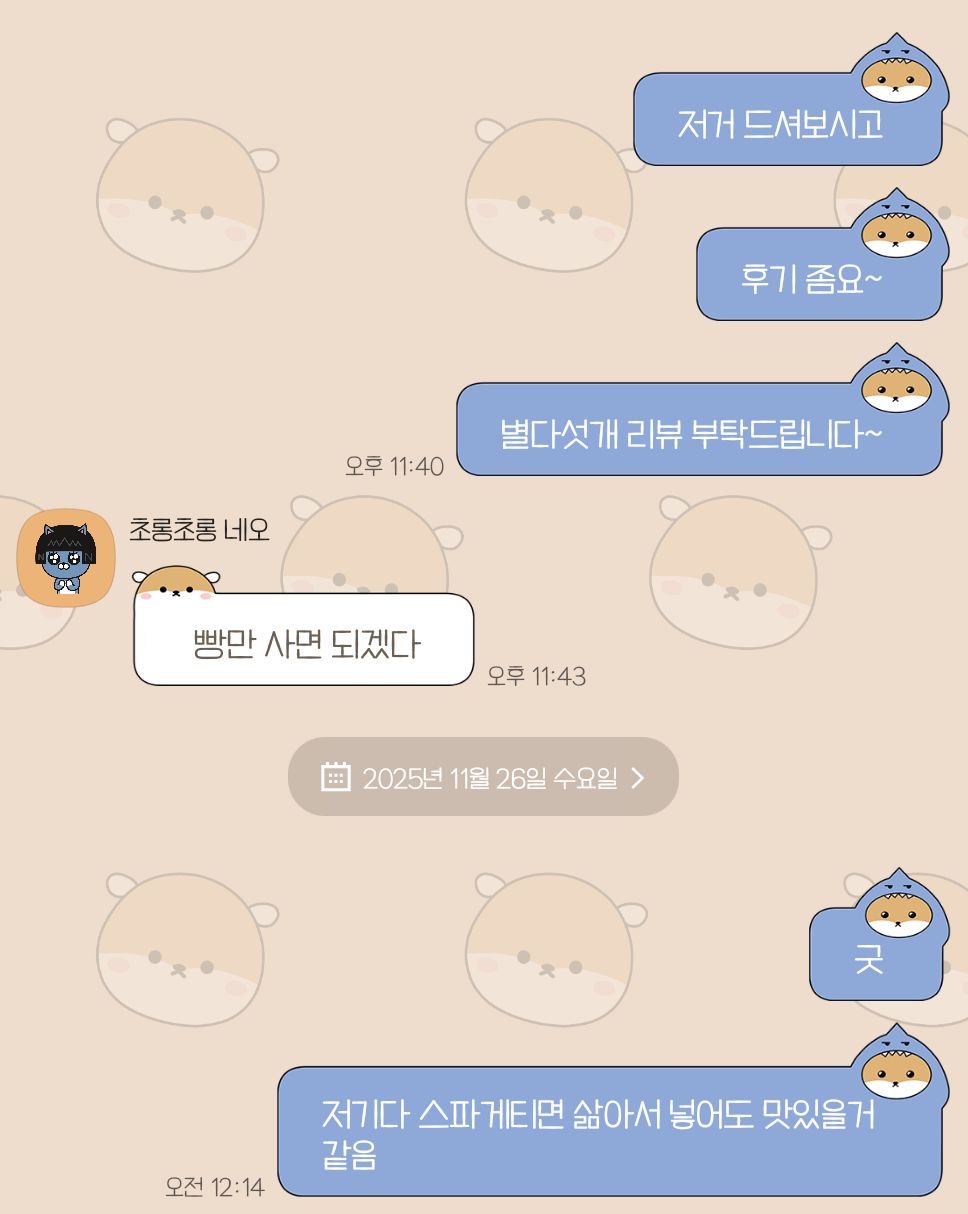This screenshot has width=968, height=1214.
Task: Select the spaghetti noodle suggestion message
Action: (598, 1129)
